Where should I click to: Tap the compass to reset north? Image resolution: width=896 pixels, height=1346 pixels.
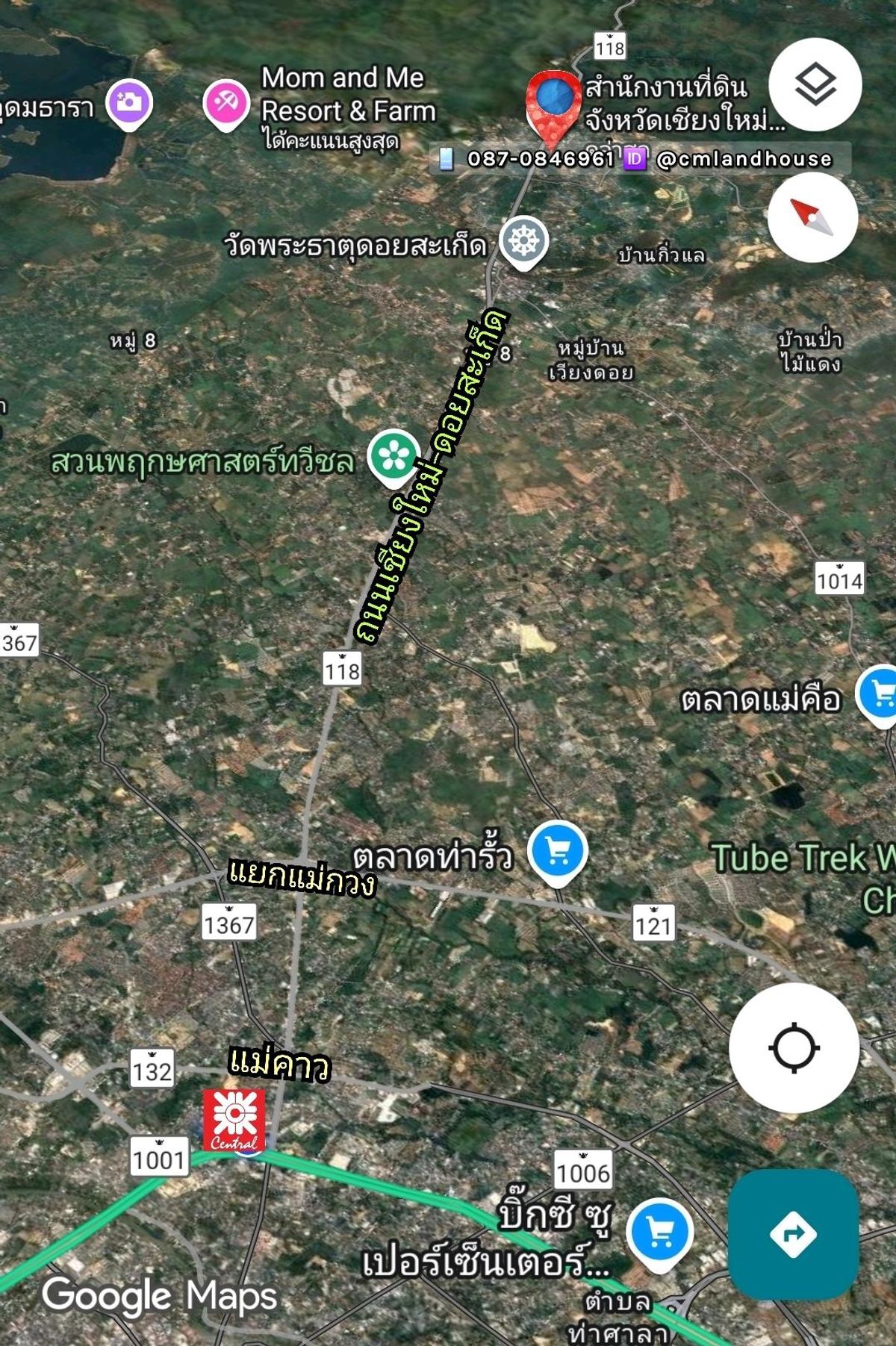[x=812, y=216]
